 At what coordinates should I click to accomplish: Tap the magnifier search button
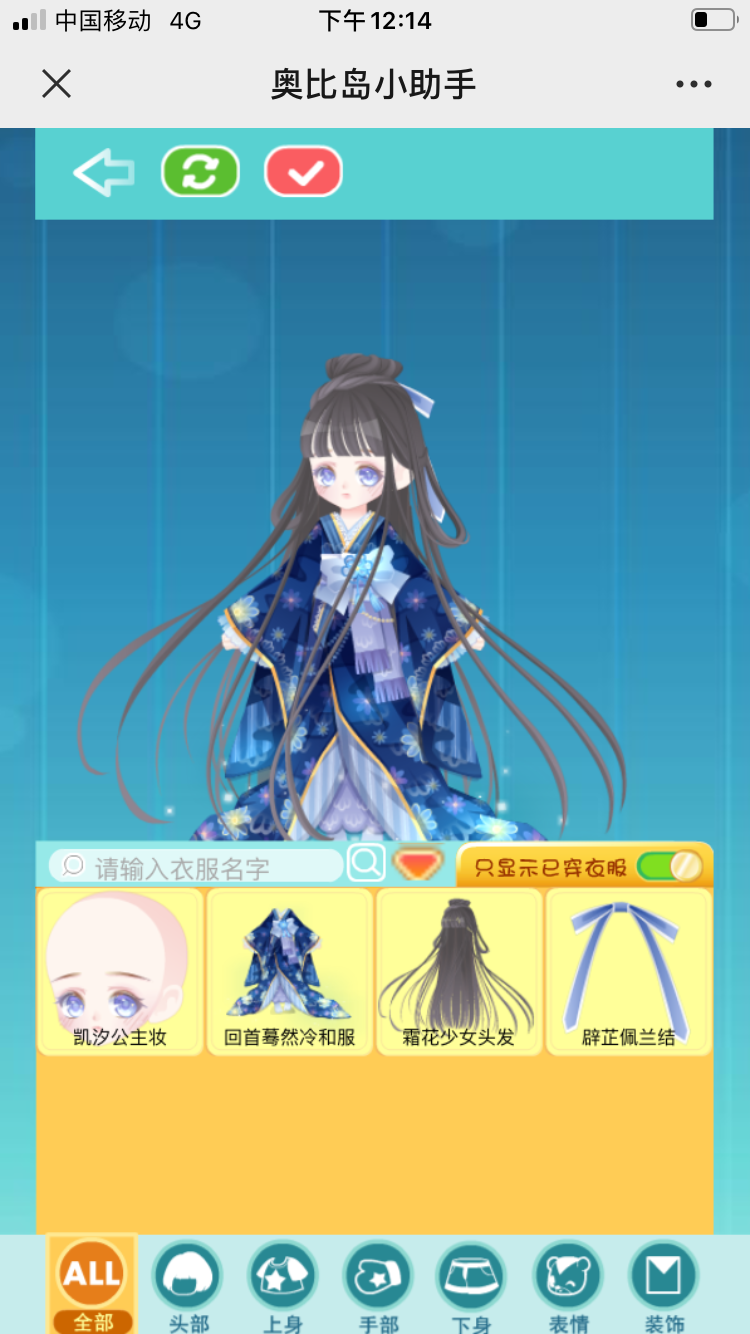[366, 863]
